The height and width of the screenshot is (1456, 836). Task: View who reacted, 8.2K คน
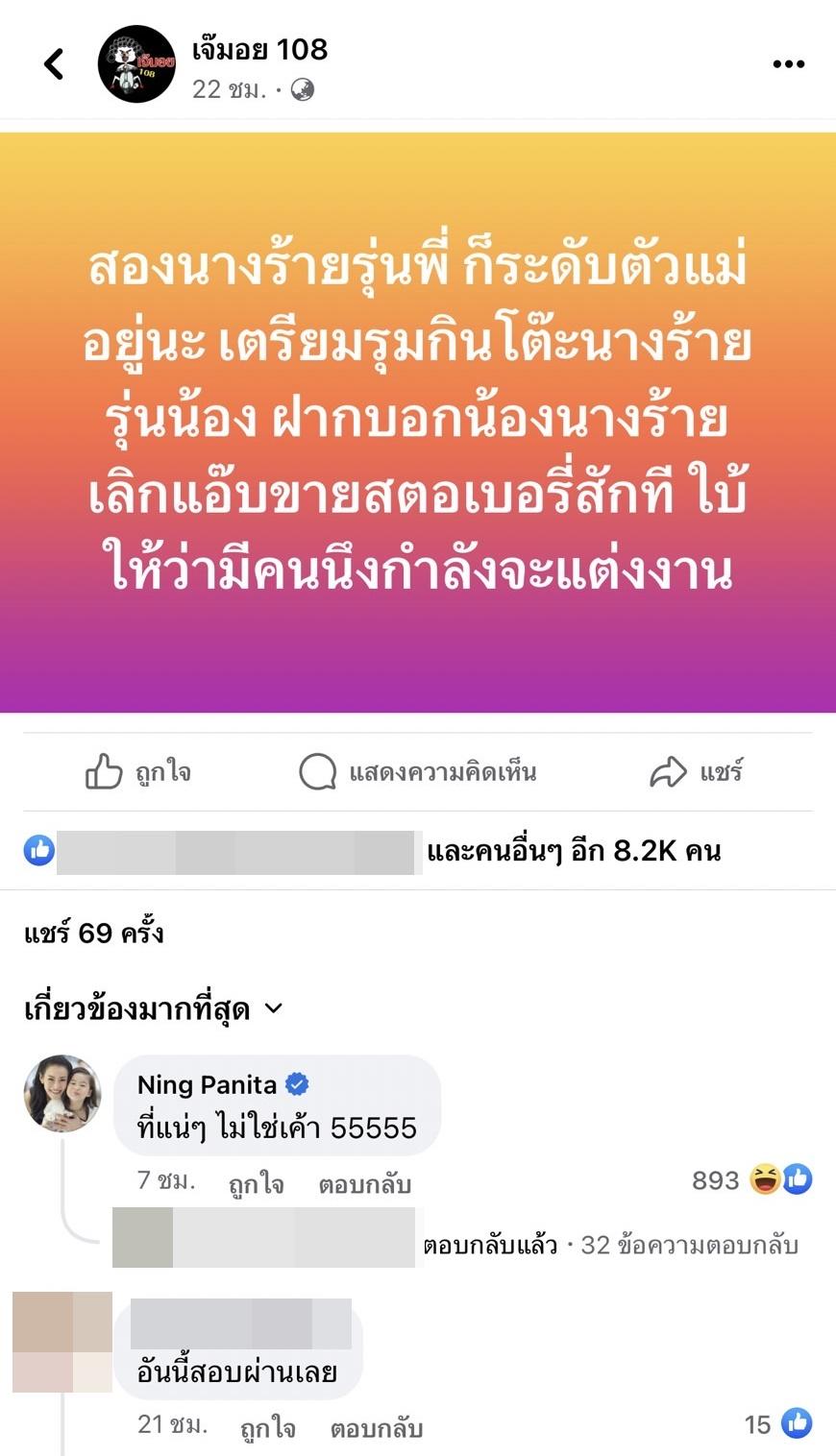point(573,851)
